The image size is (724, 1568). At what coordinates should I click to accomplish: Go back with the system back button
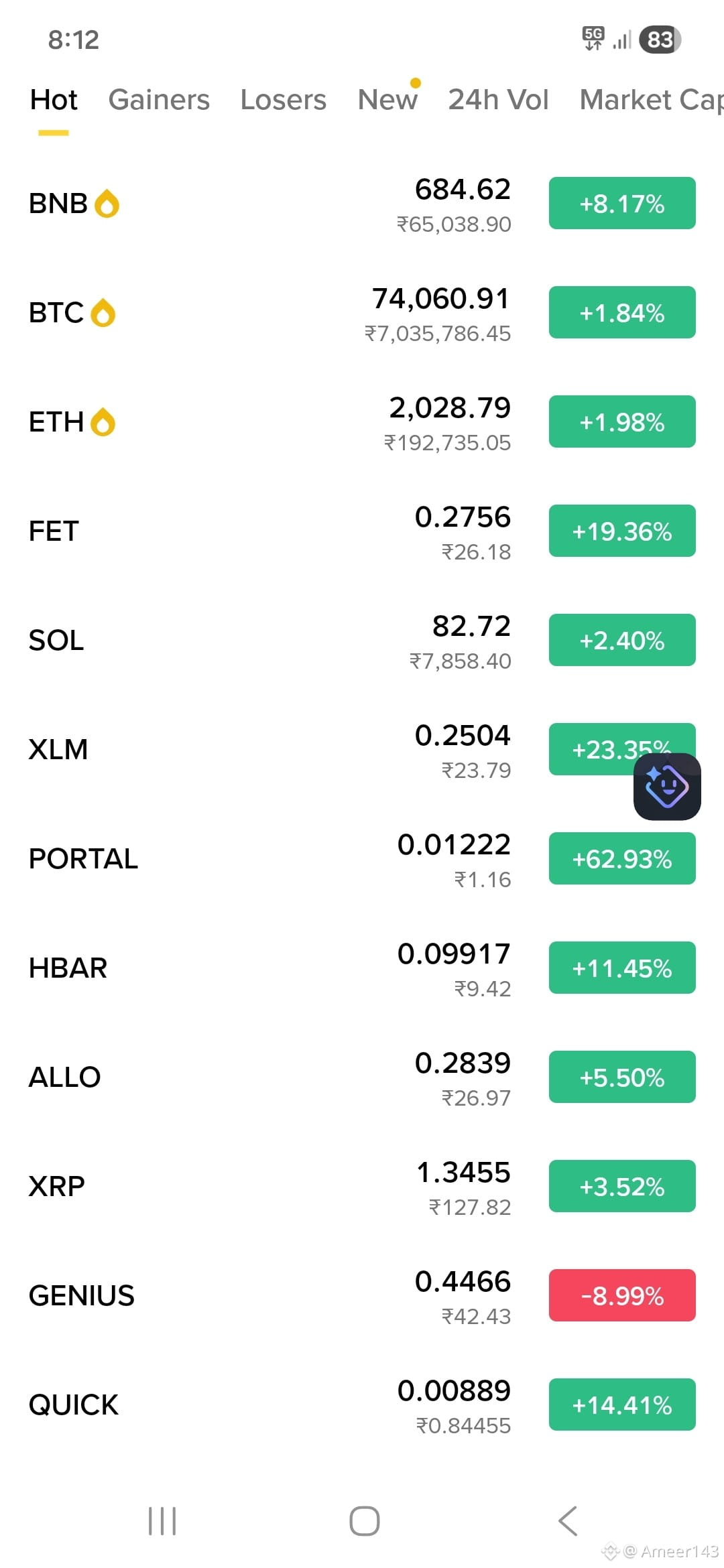[x=568, y=1520]
